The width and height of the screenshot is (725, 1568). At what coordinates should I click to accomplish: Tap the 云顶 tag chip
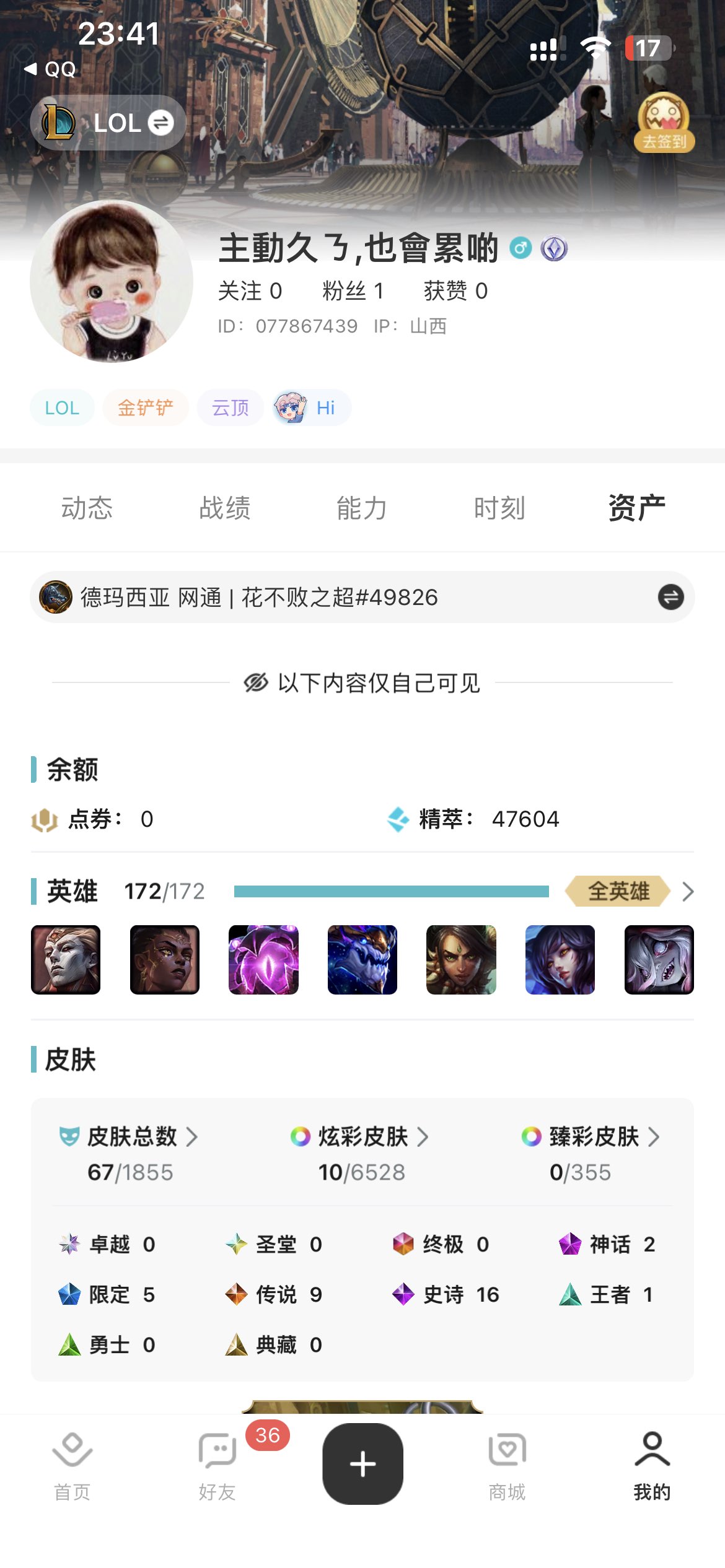pyautogui.click(x=231, y=407)
